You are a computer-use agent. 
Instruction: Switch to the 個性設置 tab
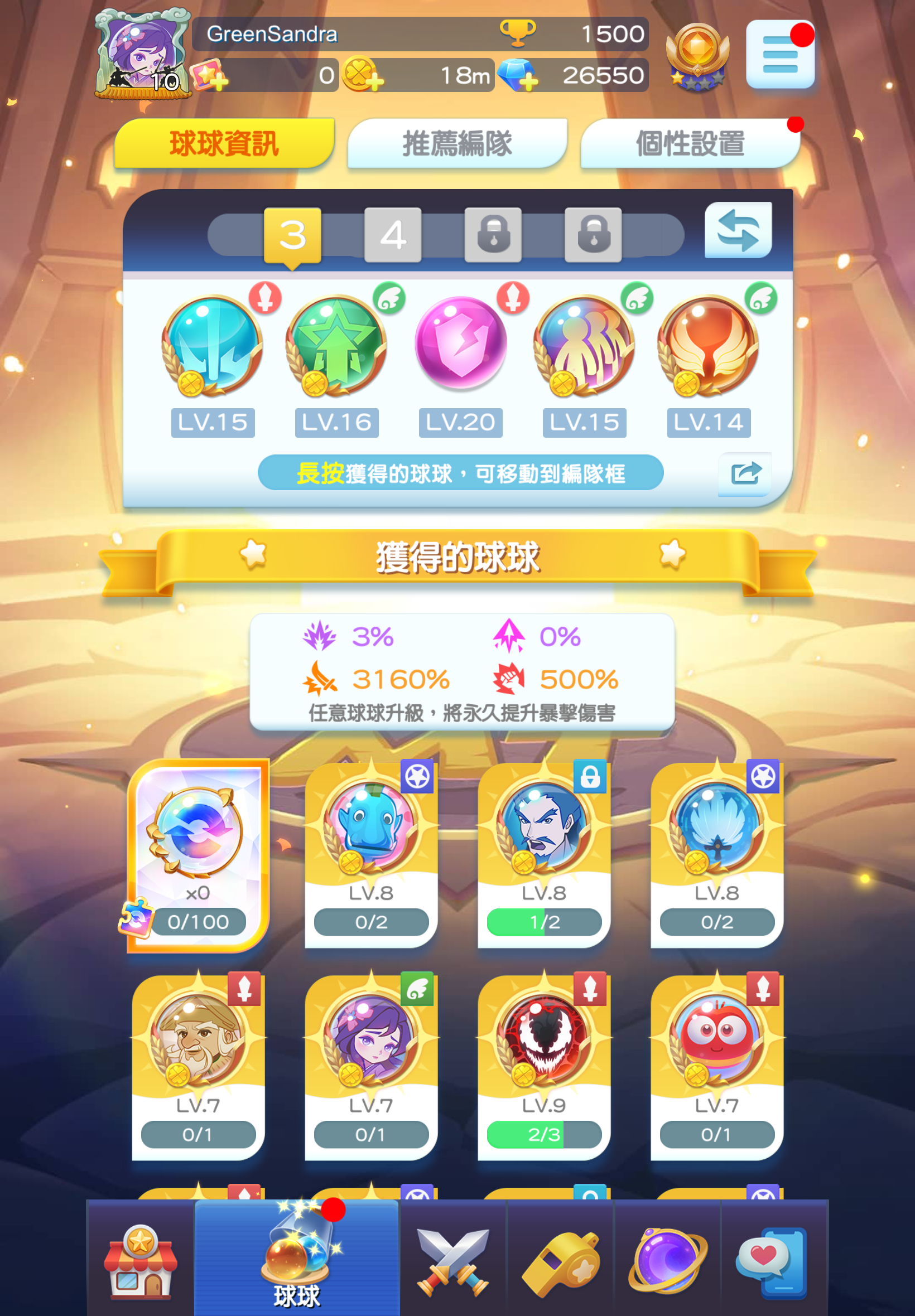(690, 143)
